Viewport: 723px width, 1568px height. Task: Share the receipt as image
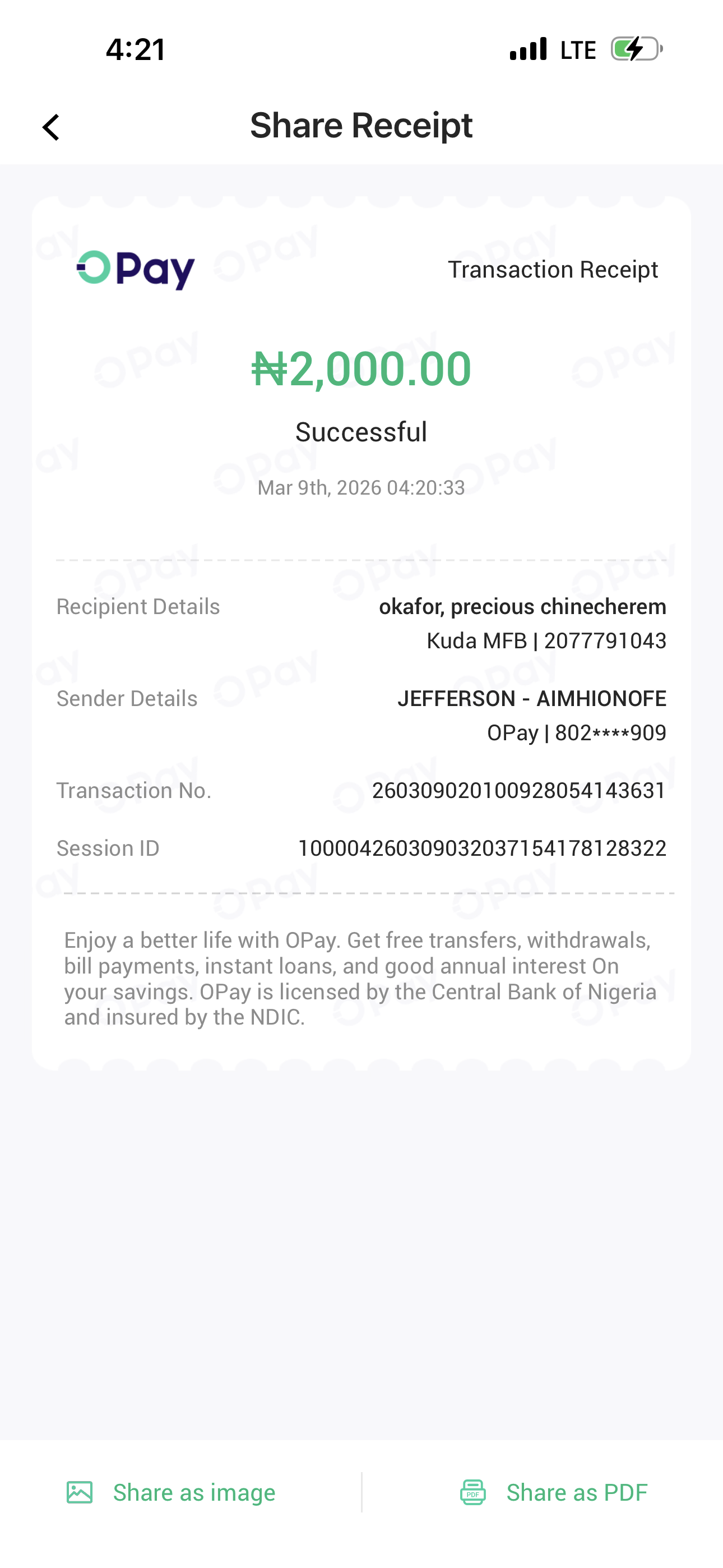(x=171, y=1492)
